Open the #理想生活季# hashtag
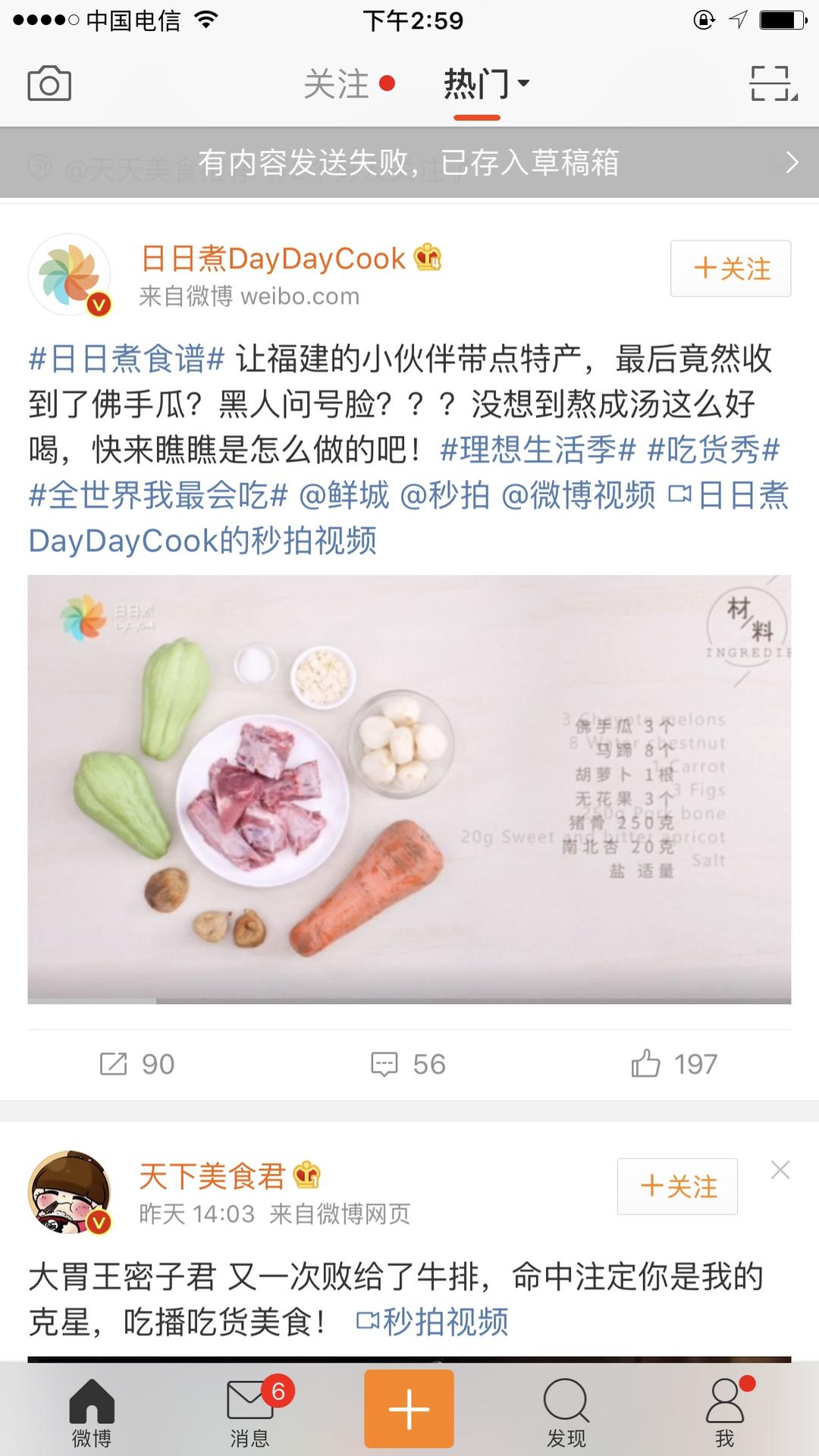This screenshot has width=819, height=1456. pyautogui.click(x=538, y=450)
